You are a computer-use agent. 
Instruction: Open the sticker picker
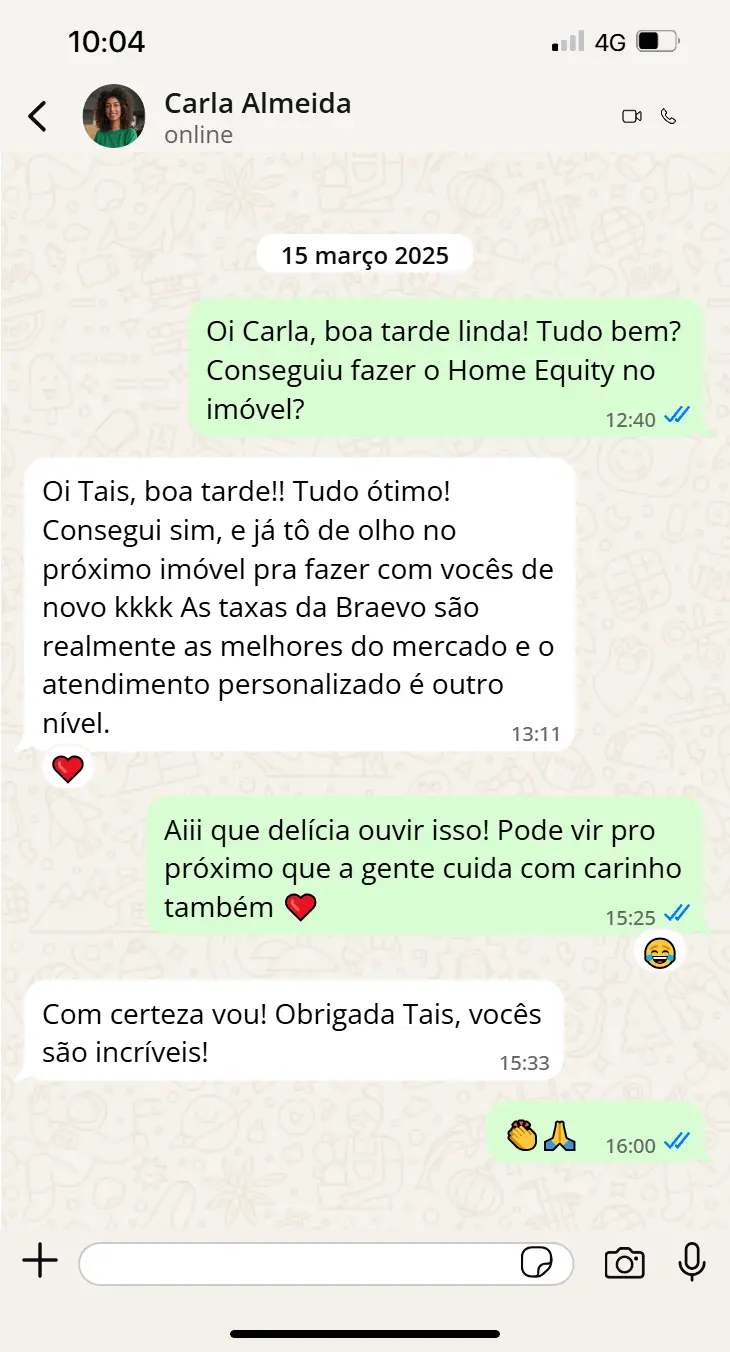coord(537,1263)
